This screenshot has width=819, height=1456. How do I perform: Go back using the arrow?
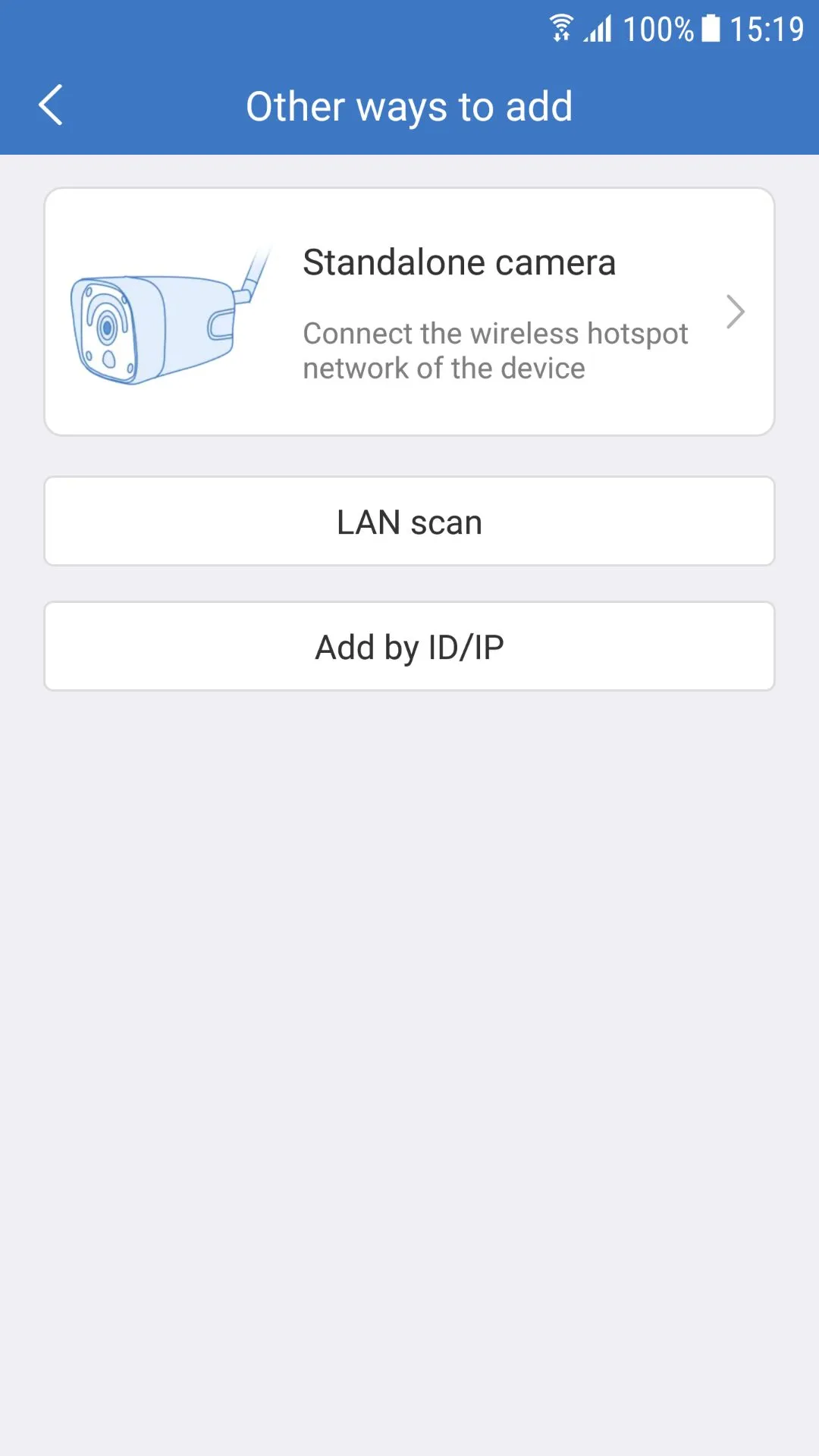[50, 105]
